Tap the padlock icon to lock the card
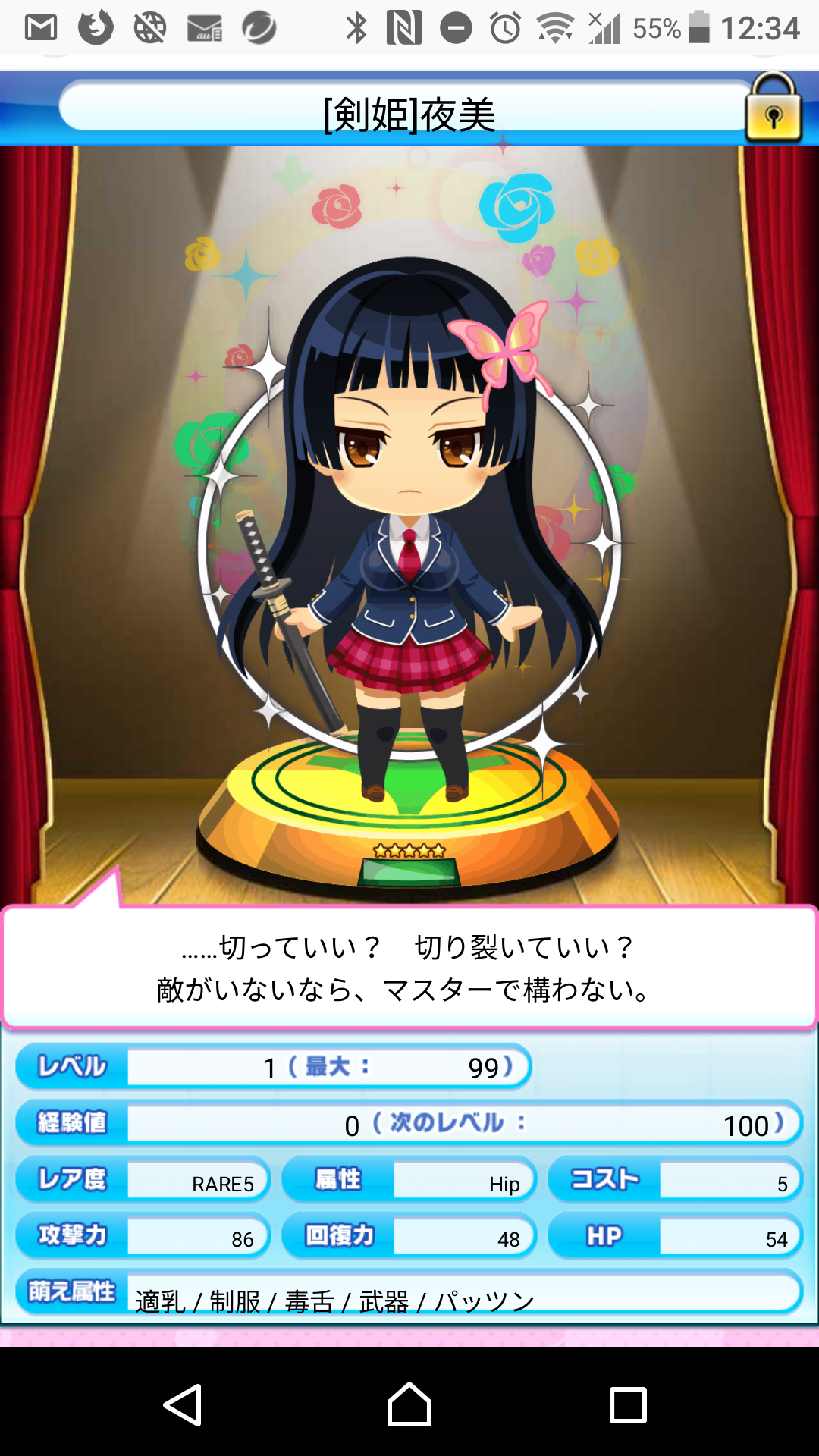The image size is (819, 1456). (773, 110)
